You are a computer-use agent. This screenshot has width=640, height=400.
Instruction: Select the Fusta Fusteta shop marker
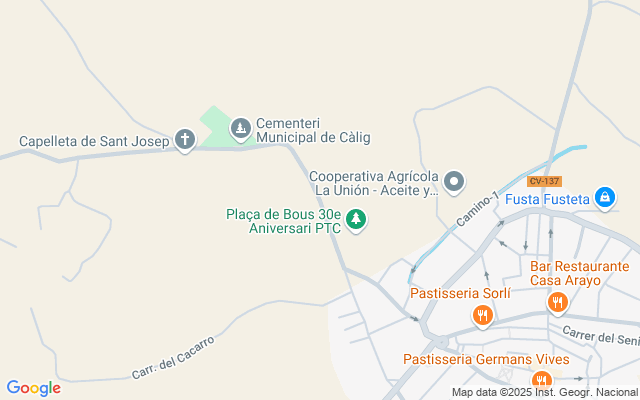(604, 198)
